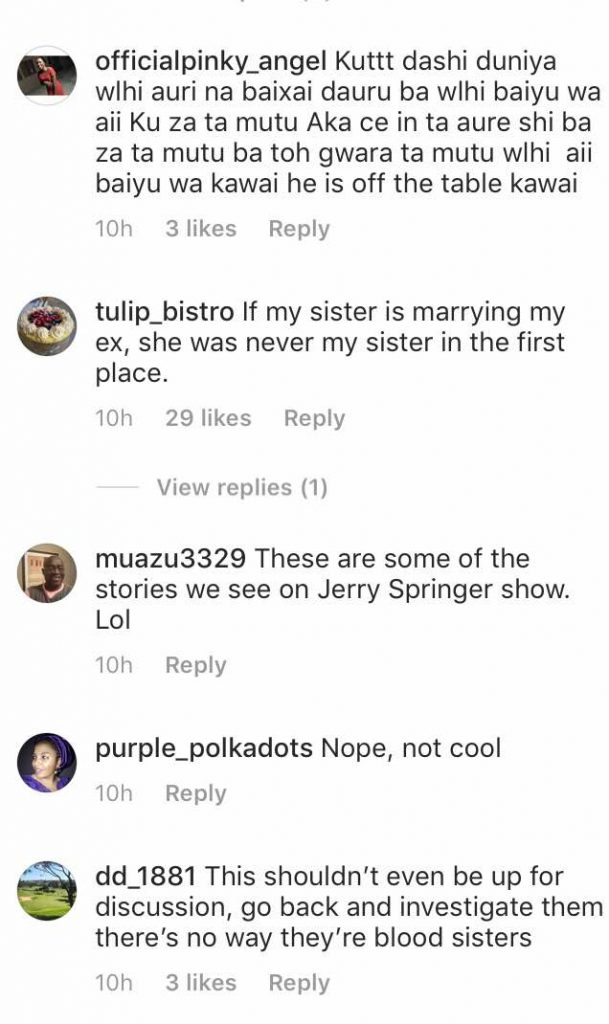Visit the purple_polkadots username link
The height and width of the screenshot is (1024, 609).
204,748
